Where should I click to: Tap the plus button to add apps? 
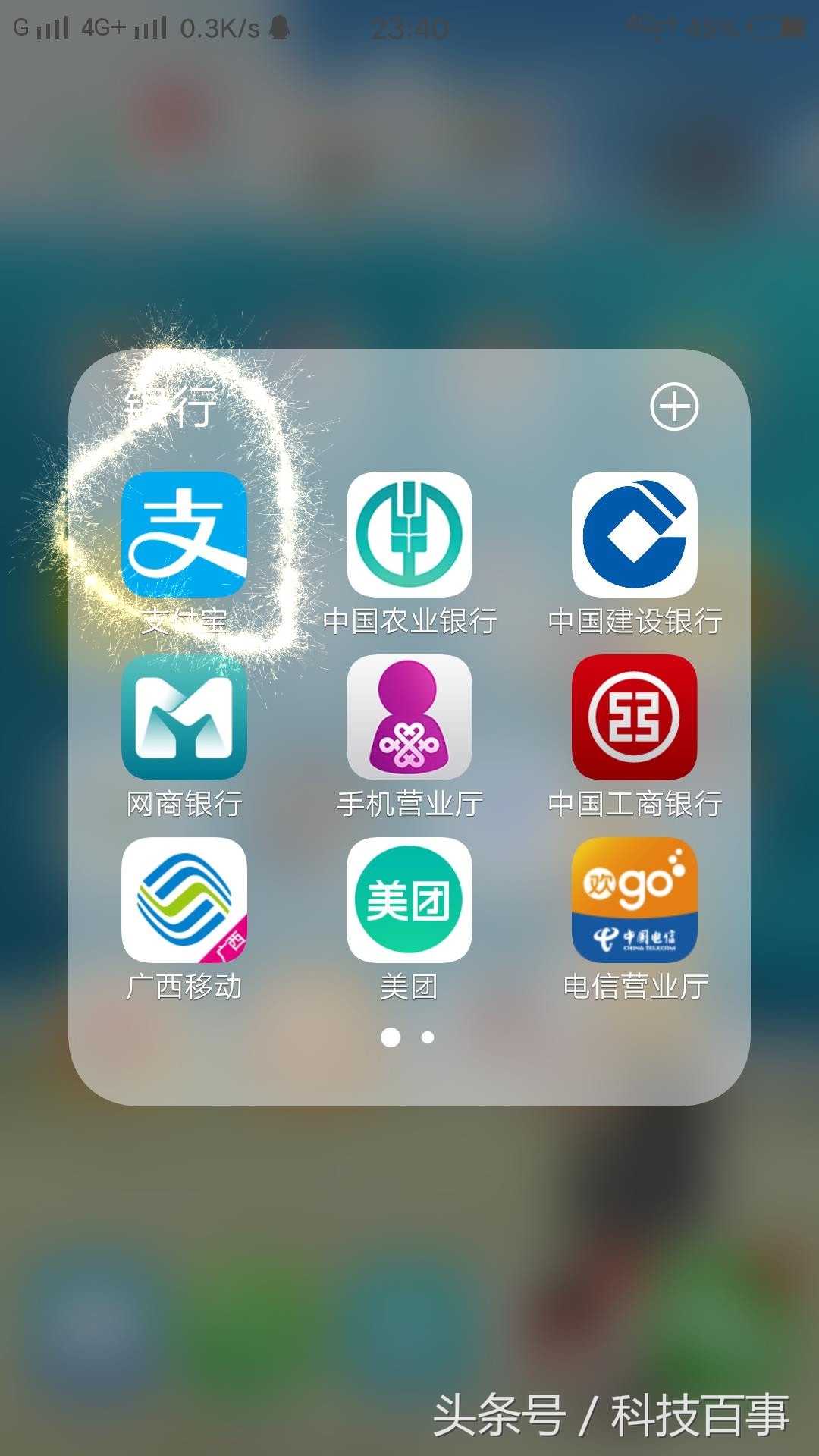coord(675,406)
